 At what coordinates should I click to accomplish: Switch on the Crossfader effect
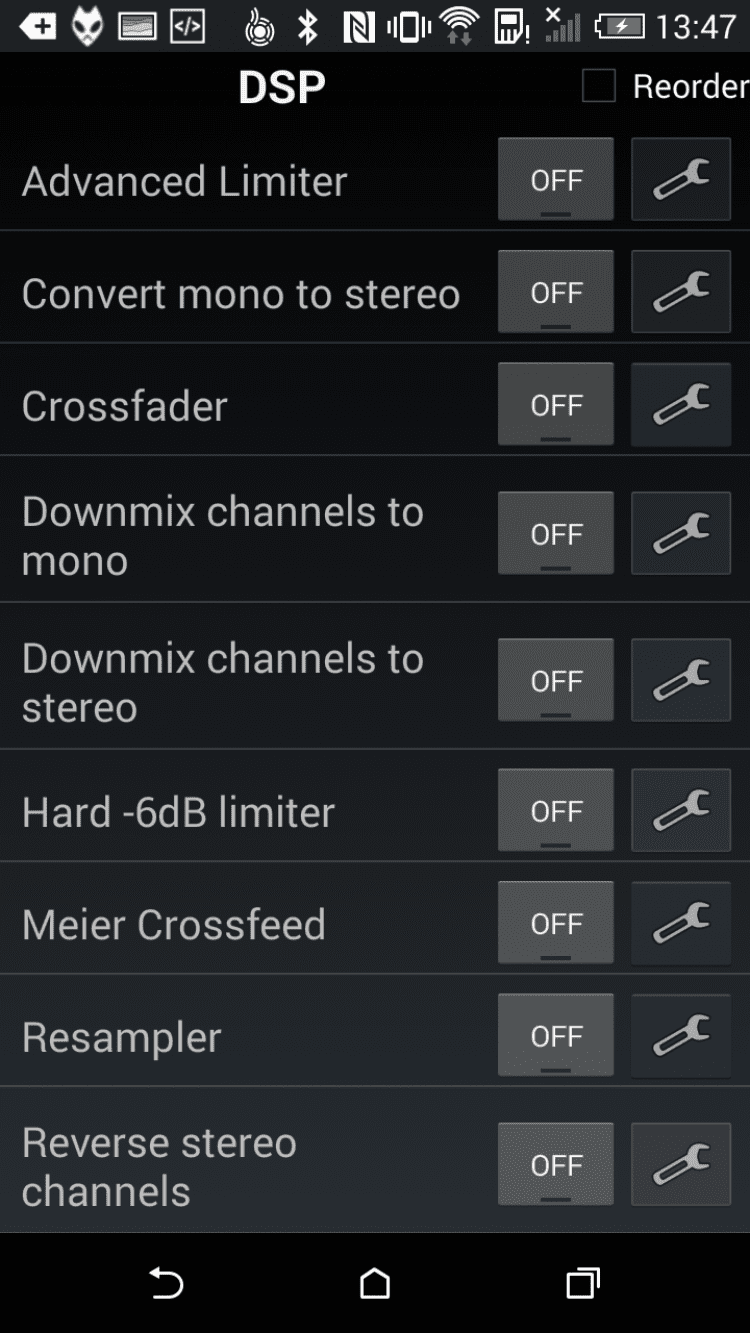(x=556, y=405)
